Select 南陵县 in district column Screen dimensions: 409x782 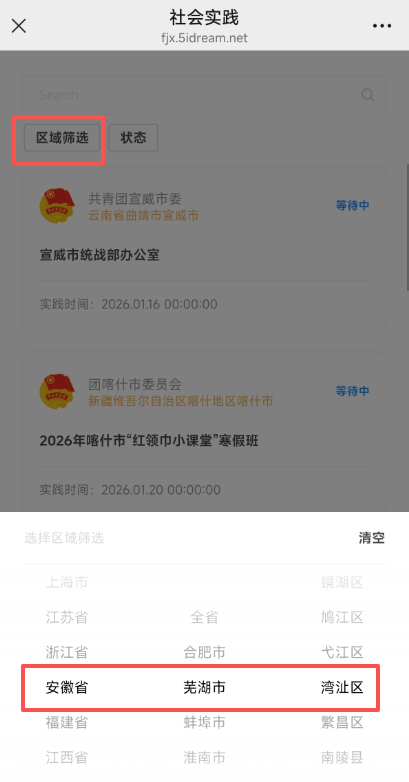[x=342, y=758]
